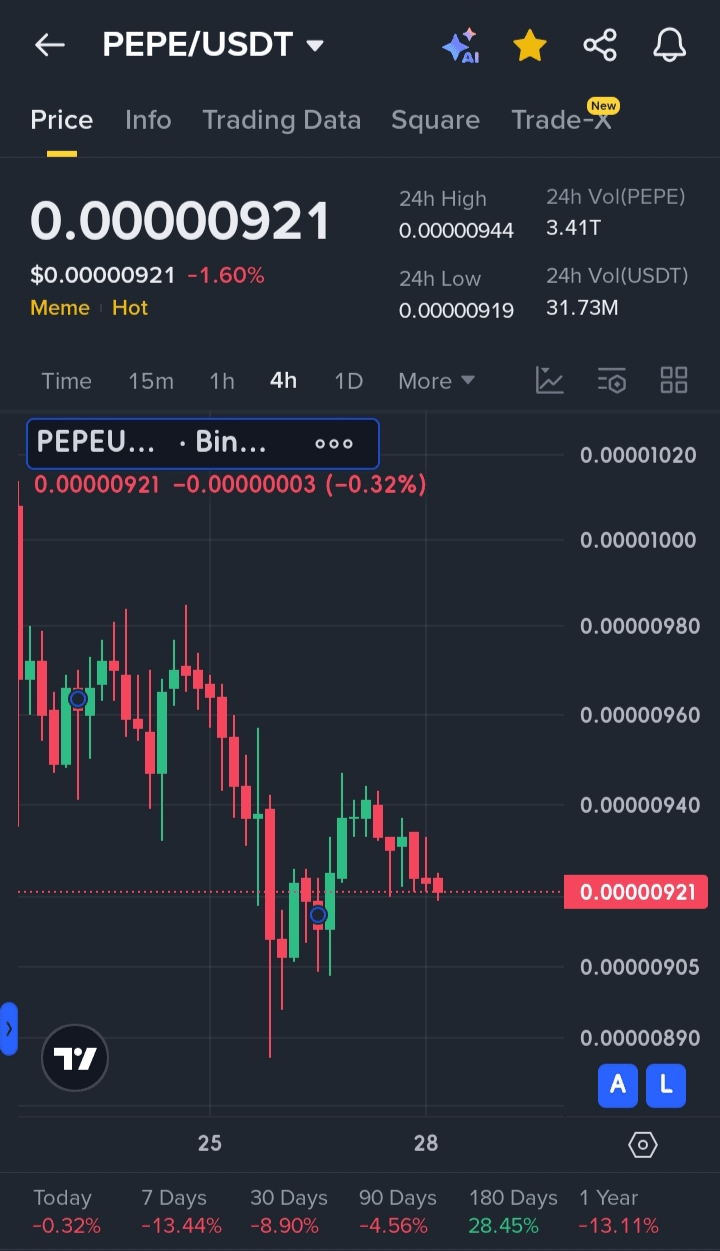Image resolution: width=720 pixels, height=1251 pixels.
Task: Select the Time chart interval
Action: (66, 381)
